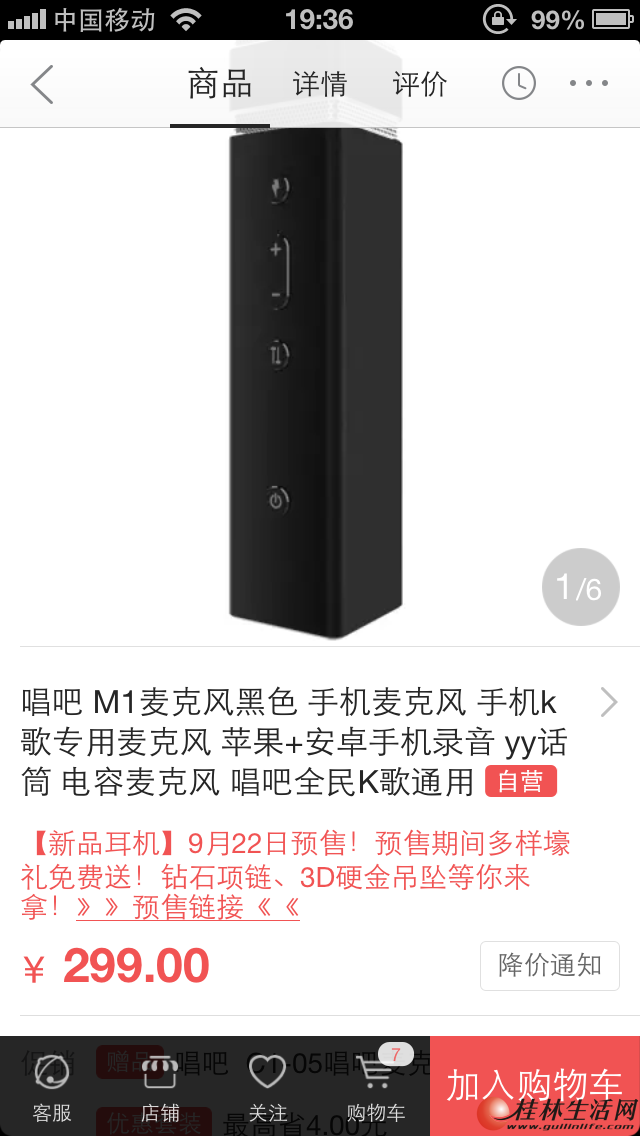Go back using the arrow
This screenshot has height=1136, width=640.
coord(42,85)
